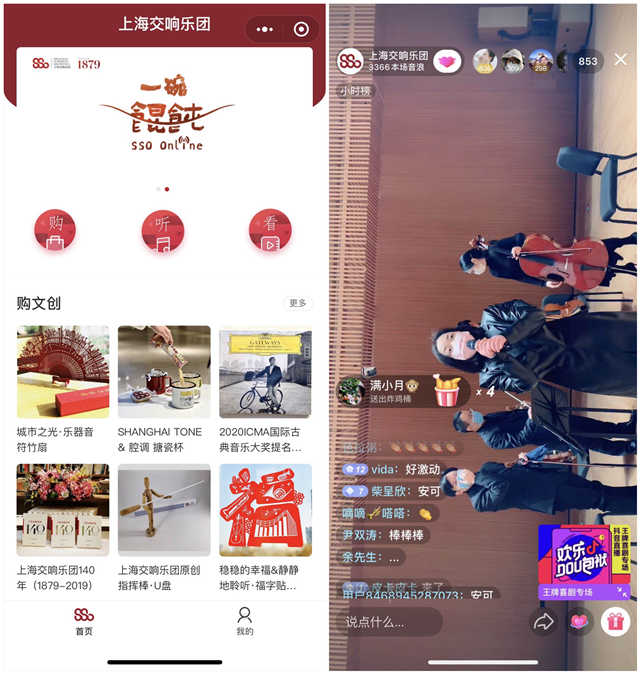Image resolution: width=640 pixels, height=674 pixels.
Task: Tap the 说点什么 comment field
Action: click(x=390, y=622)
